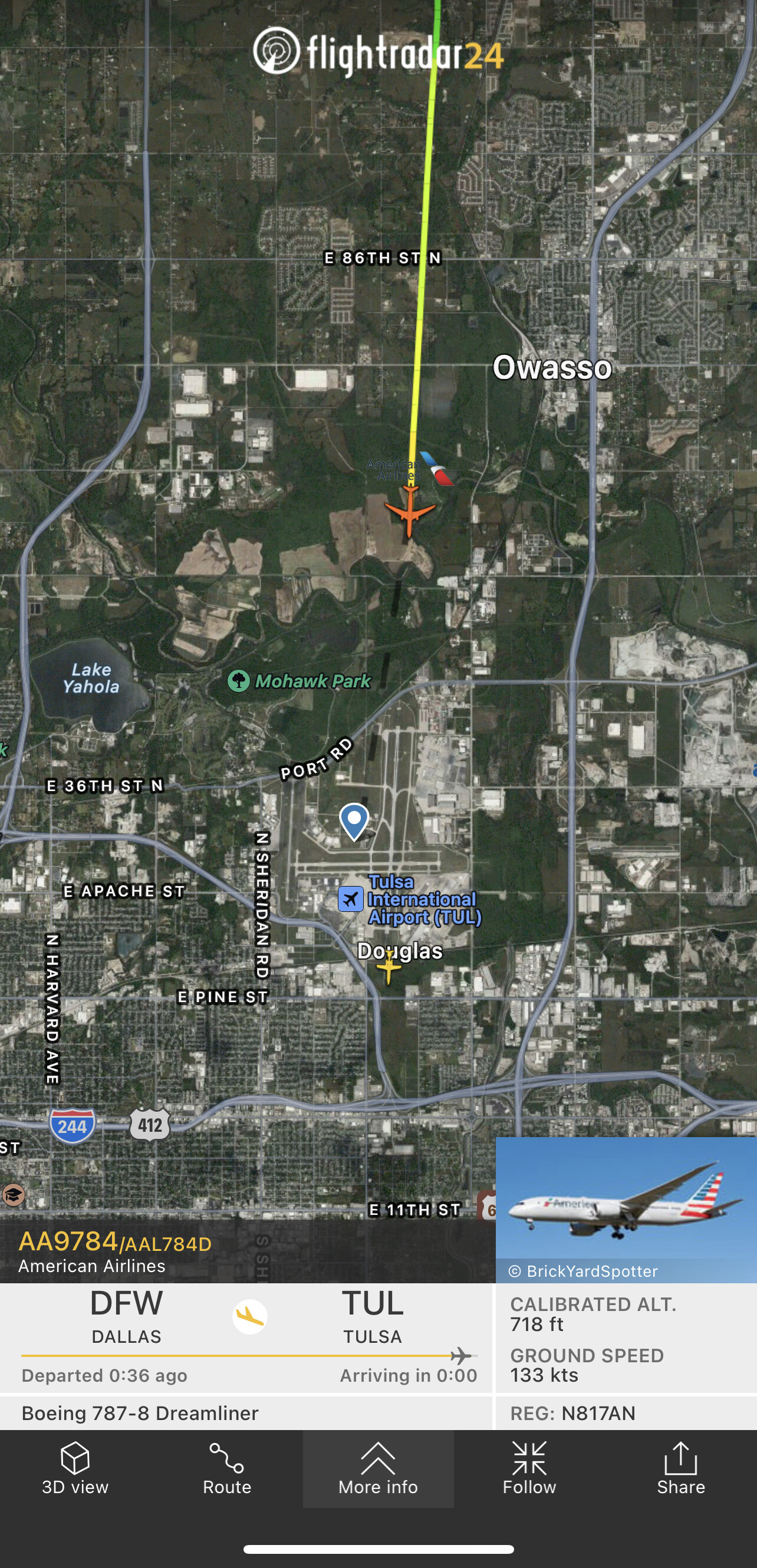This screenshot has width=757, height=1568.
Task: Follow this aircraft on the map
Action: point(529,1470)
